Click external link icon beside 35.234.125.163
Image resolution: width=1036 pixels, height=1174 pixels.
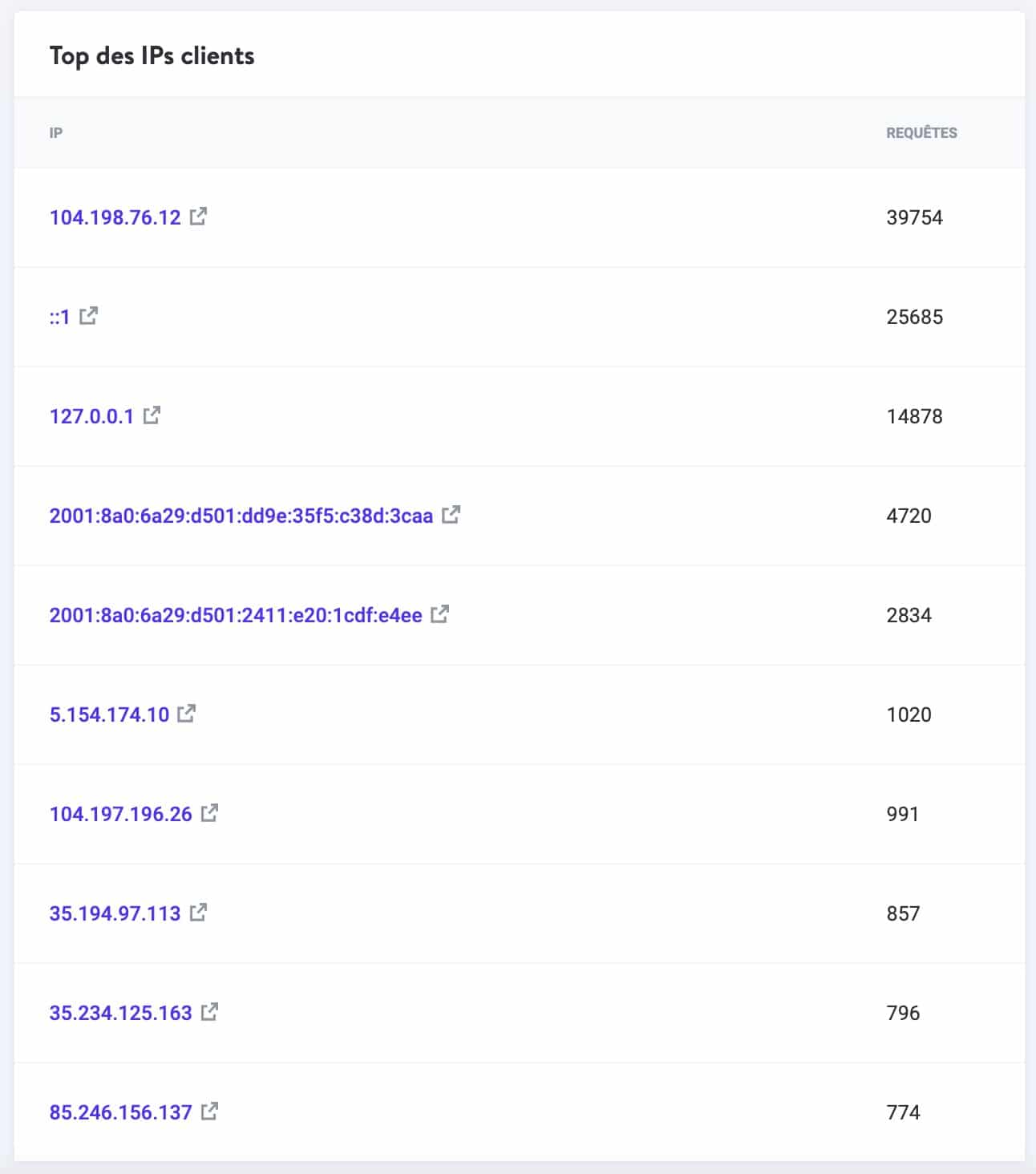[x=210, y=1013]
